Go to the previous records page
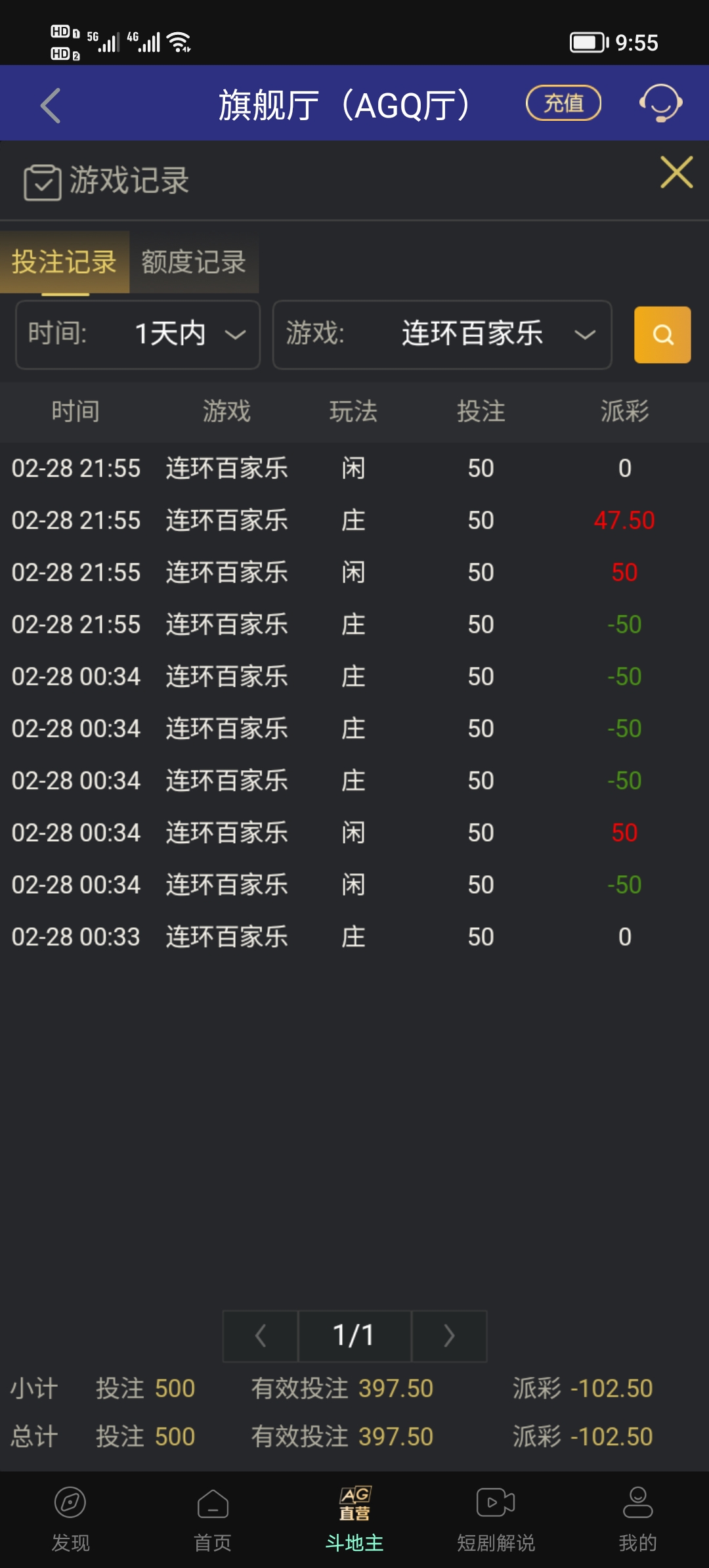This screenshot has width=709, height=1568. point(261,1336)
